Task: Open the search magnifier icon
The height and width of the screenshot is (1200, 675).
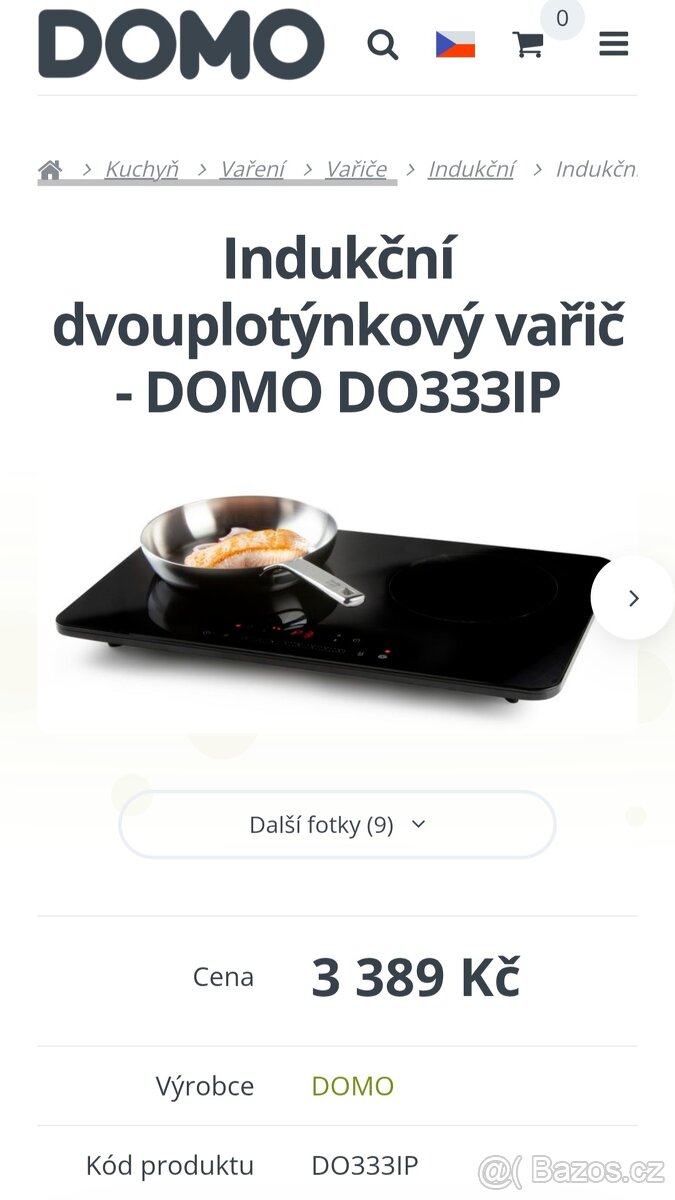Action: [x=382, y=45]
